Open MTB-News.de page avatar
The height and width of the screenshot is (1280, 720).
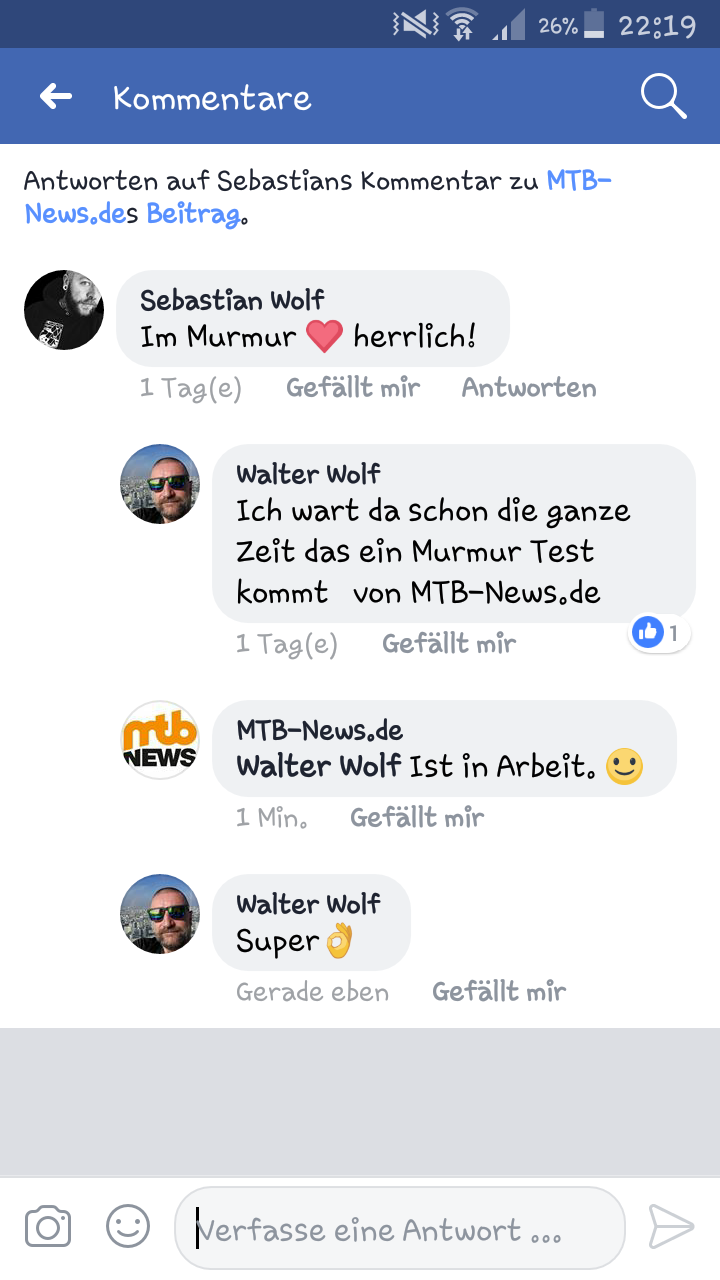160,741
